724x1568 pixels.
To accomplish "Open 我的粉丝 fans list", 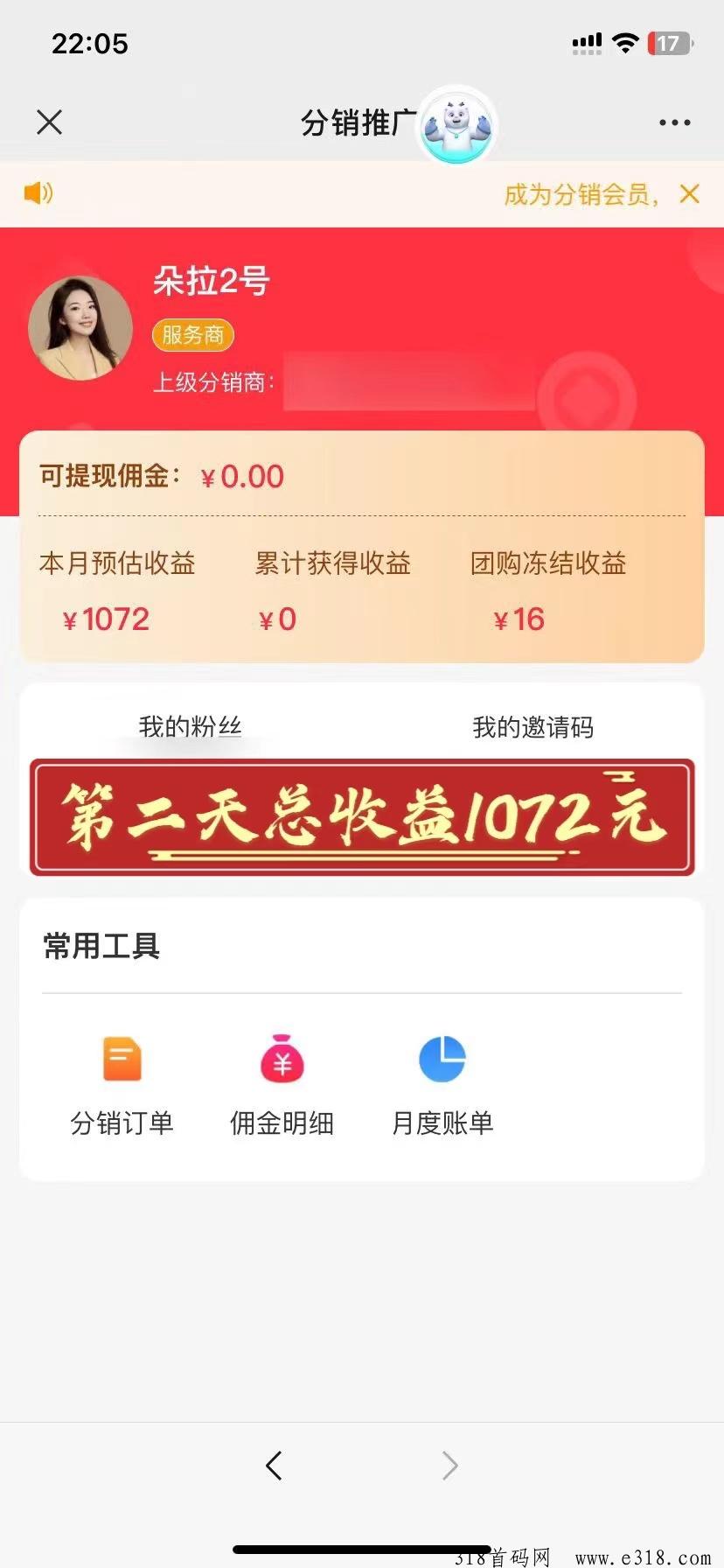I will [x=190, y=726].
